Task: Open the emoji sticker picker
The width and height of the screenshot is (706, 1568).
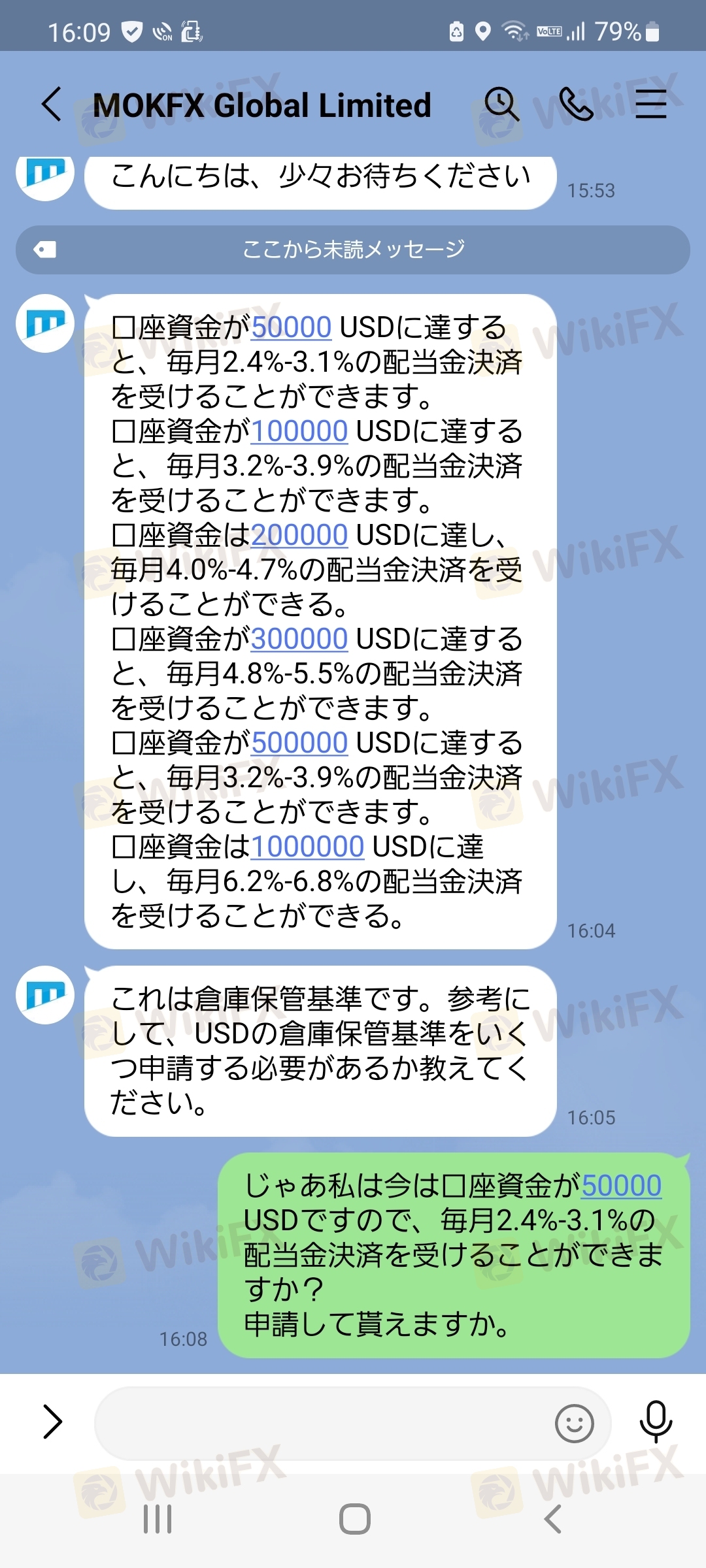Action: click(x=574, y=1423)
